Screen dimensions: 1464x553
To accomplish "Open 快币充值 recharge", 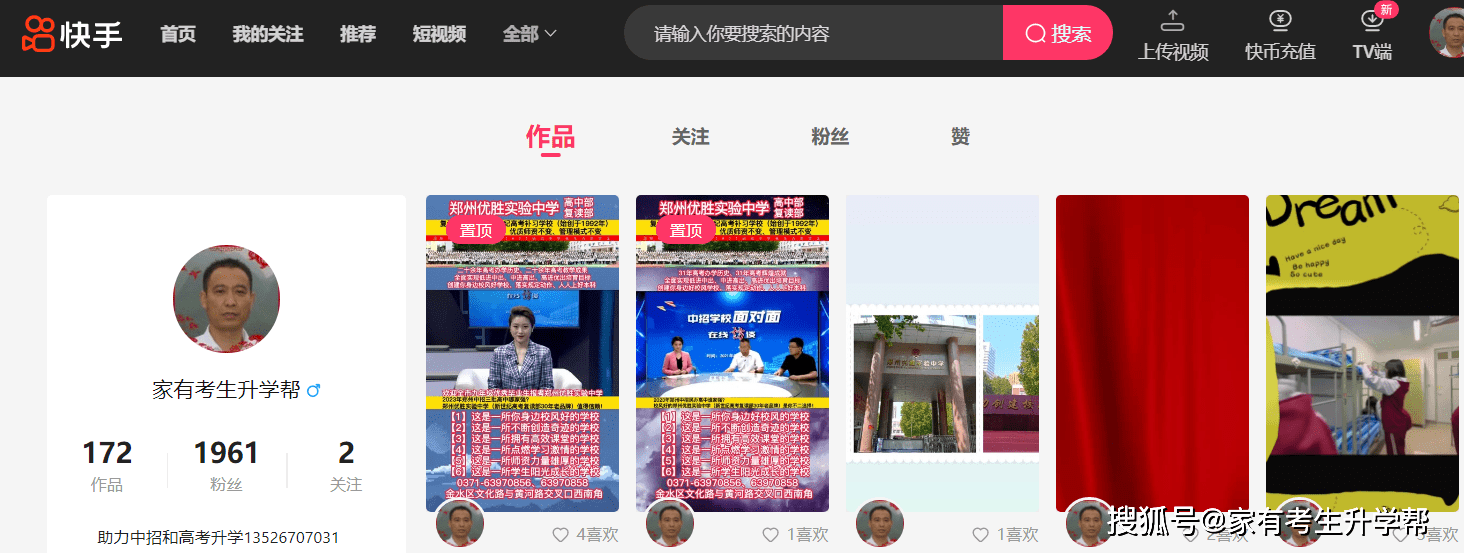I will point(1280,36).
